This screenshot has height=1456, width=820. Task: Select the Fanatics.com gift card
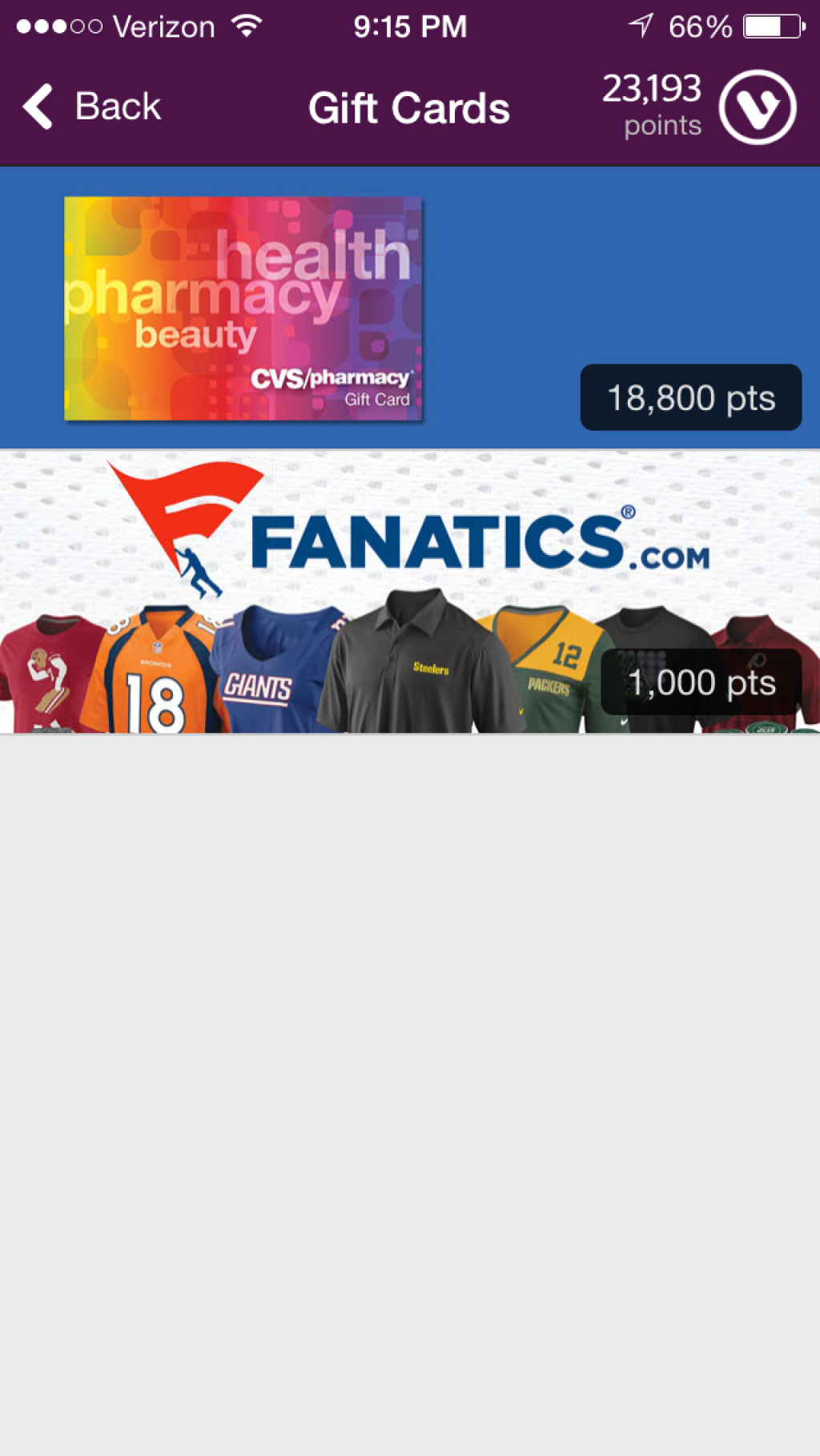[408, 591]
